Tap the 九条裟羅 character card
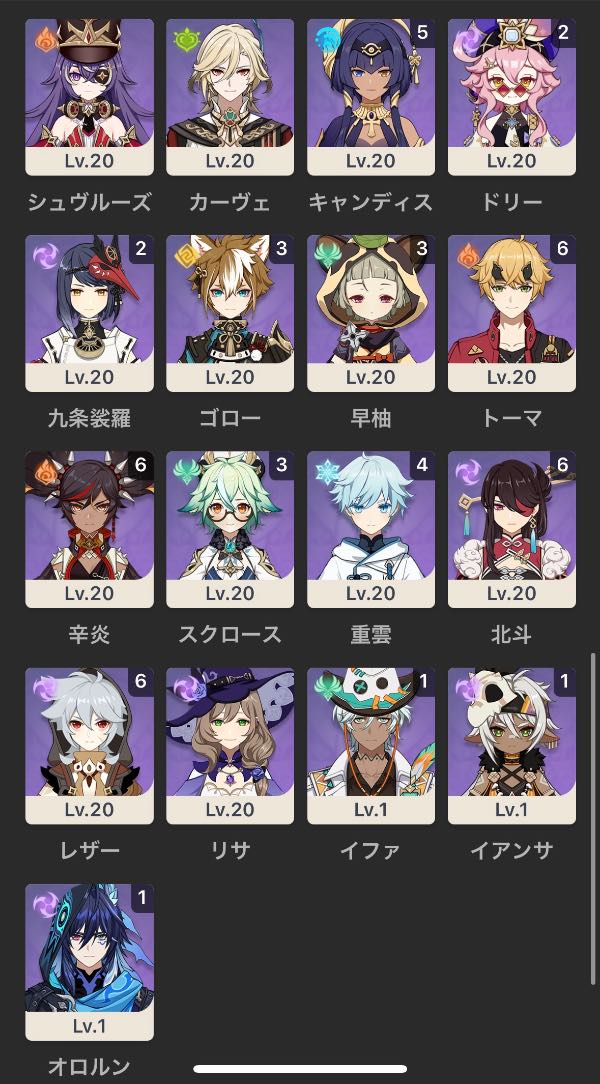Viewport: 600px width, 1084px height. [89, 313]
